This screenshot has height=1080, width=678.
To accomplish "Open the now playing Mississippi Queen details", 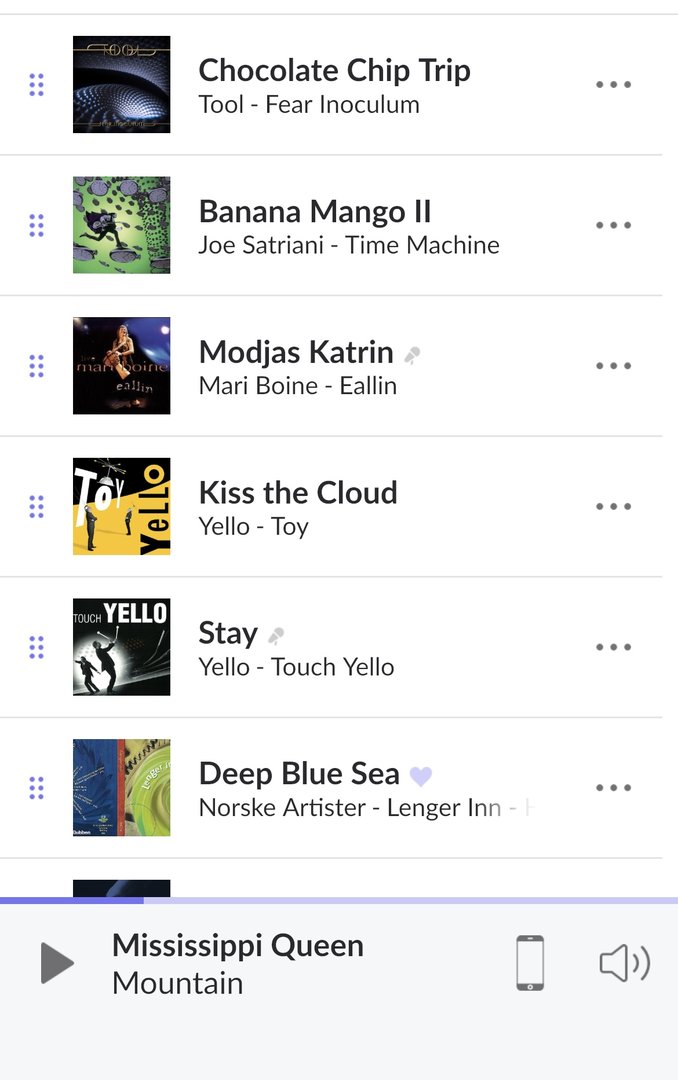I will (x=238, y=963).
